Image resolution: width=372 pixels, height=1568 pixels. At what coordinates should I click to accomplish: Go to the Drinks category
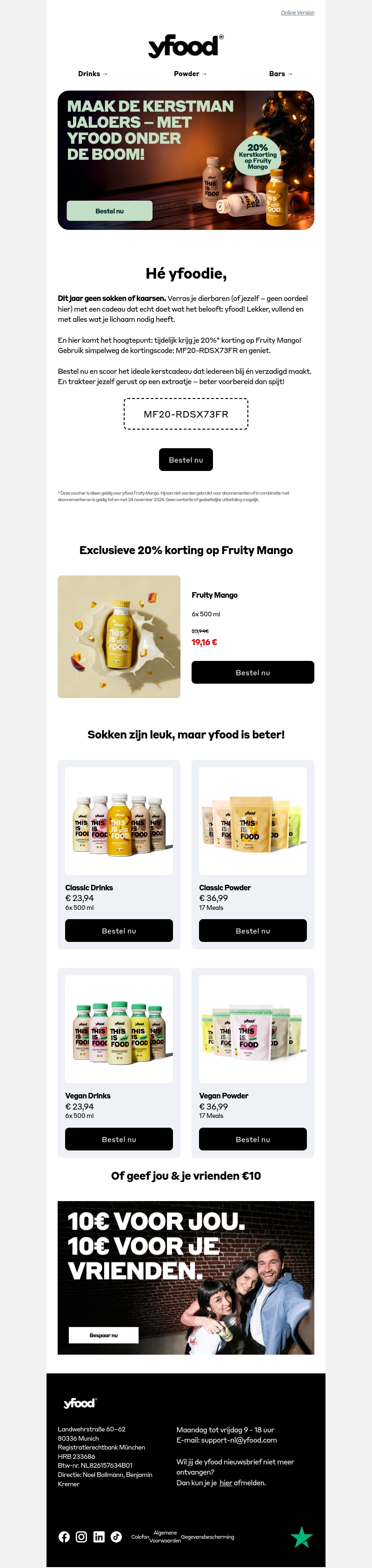pos(93,74)
